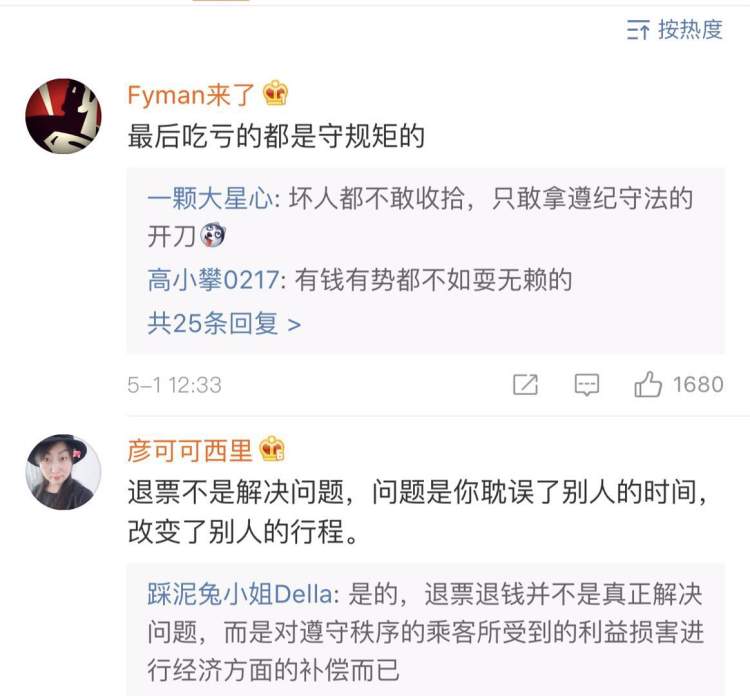Like Fyman来了's comment with 1680 likes

pyautogui.click(x=678, y=384)
